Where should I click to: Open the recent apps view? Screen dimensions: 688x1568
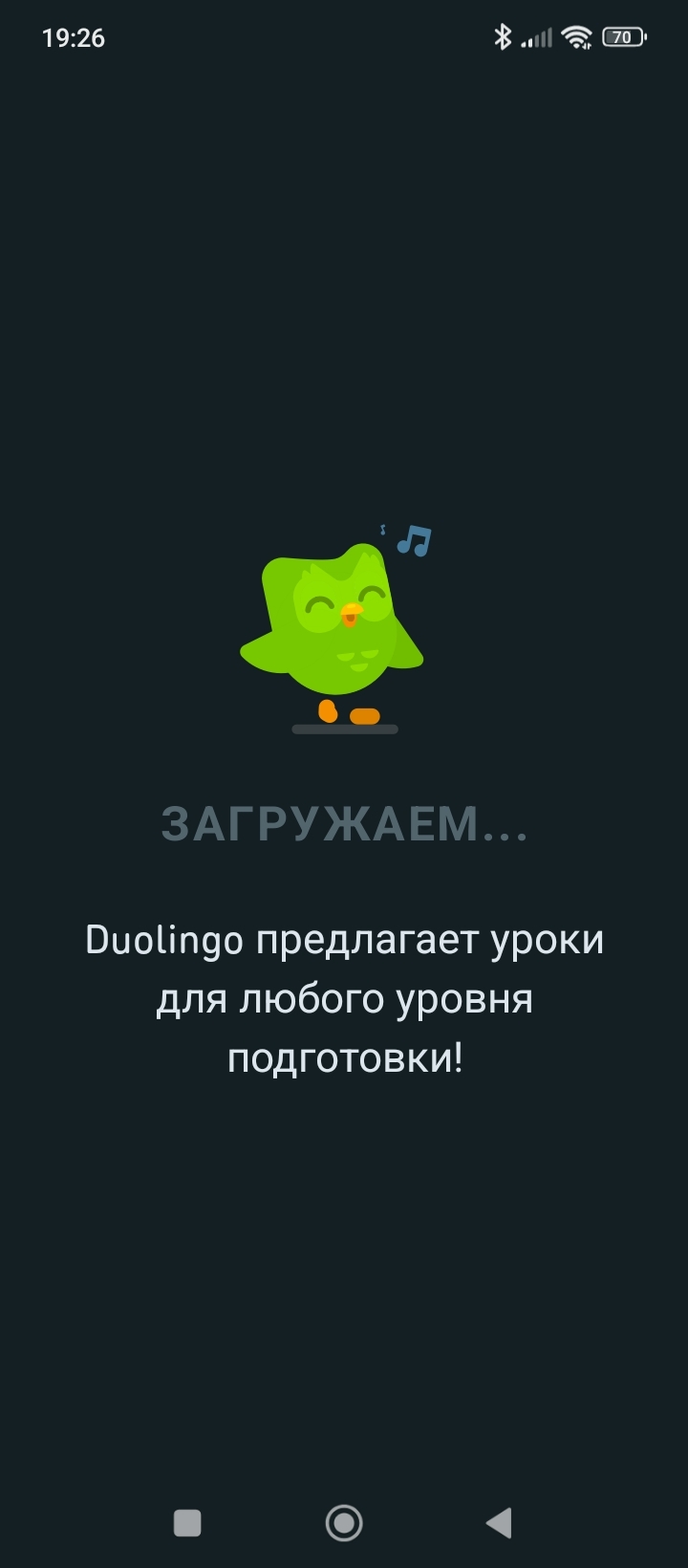tap(187, 1522)
